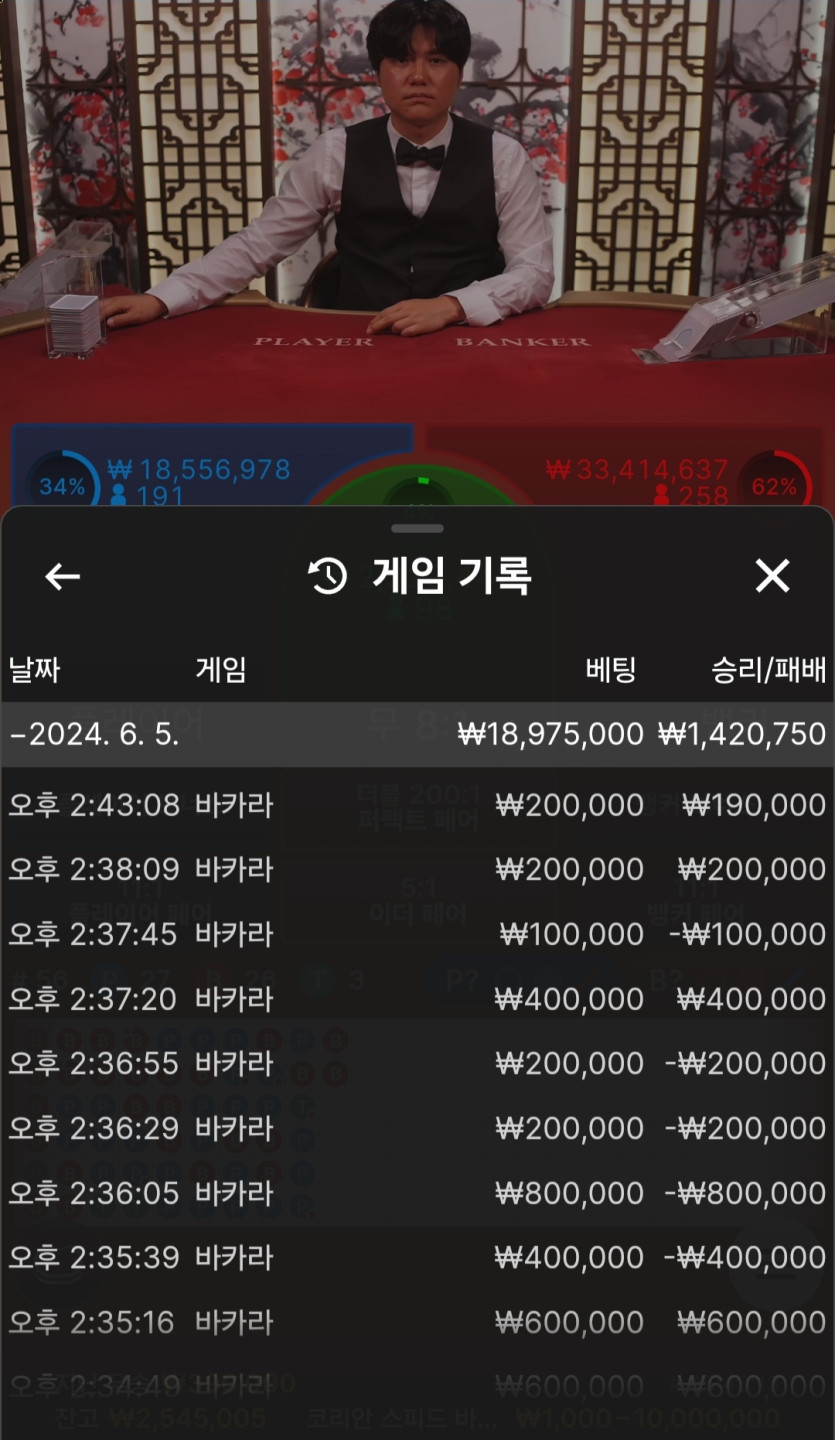Close the 게임 기록 panel
The image size is (835, 1440).
(772, 576)
